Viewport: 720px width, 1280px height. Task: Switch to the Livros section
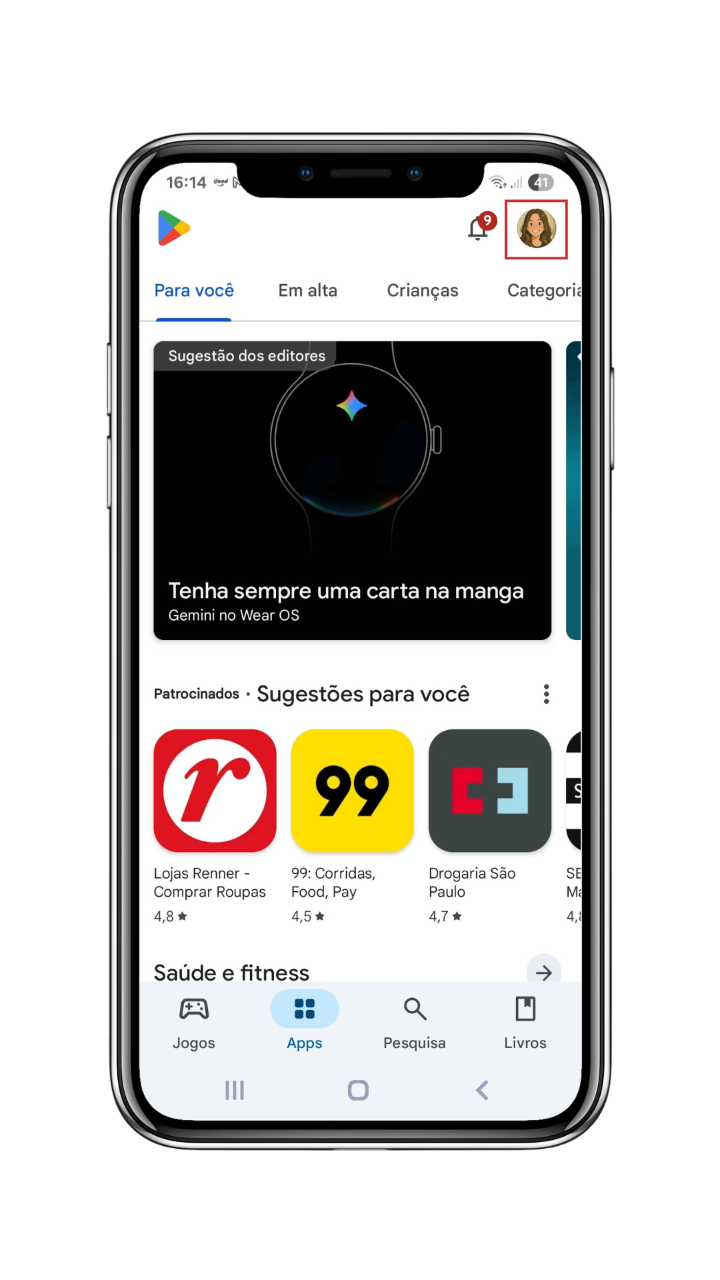pos(525,1022)
